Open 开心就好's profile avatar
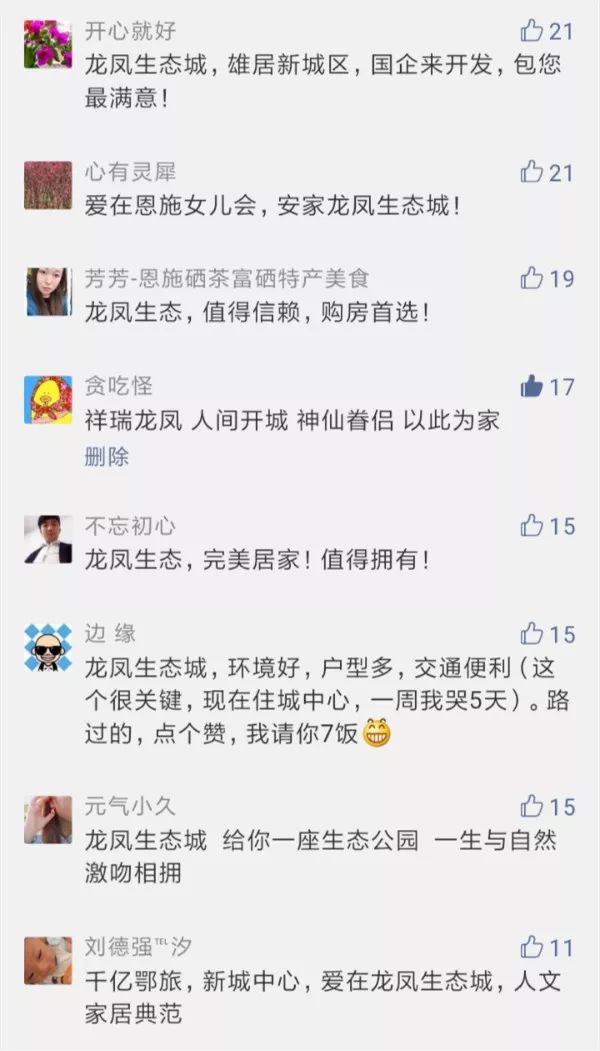Screen dimensions: 600x1051 tap(48, 43)
